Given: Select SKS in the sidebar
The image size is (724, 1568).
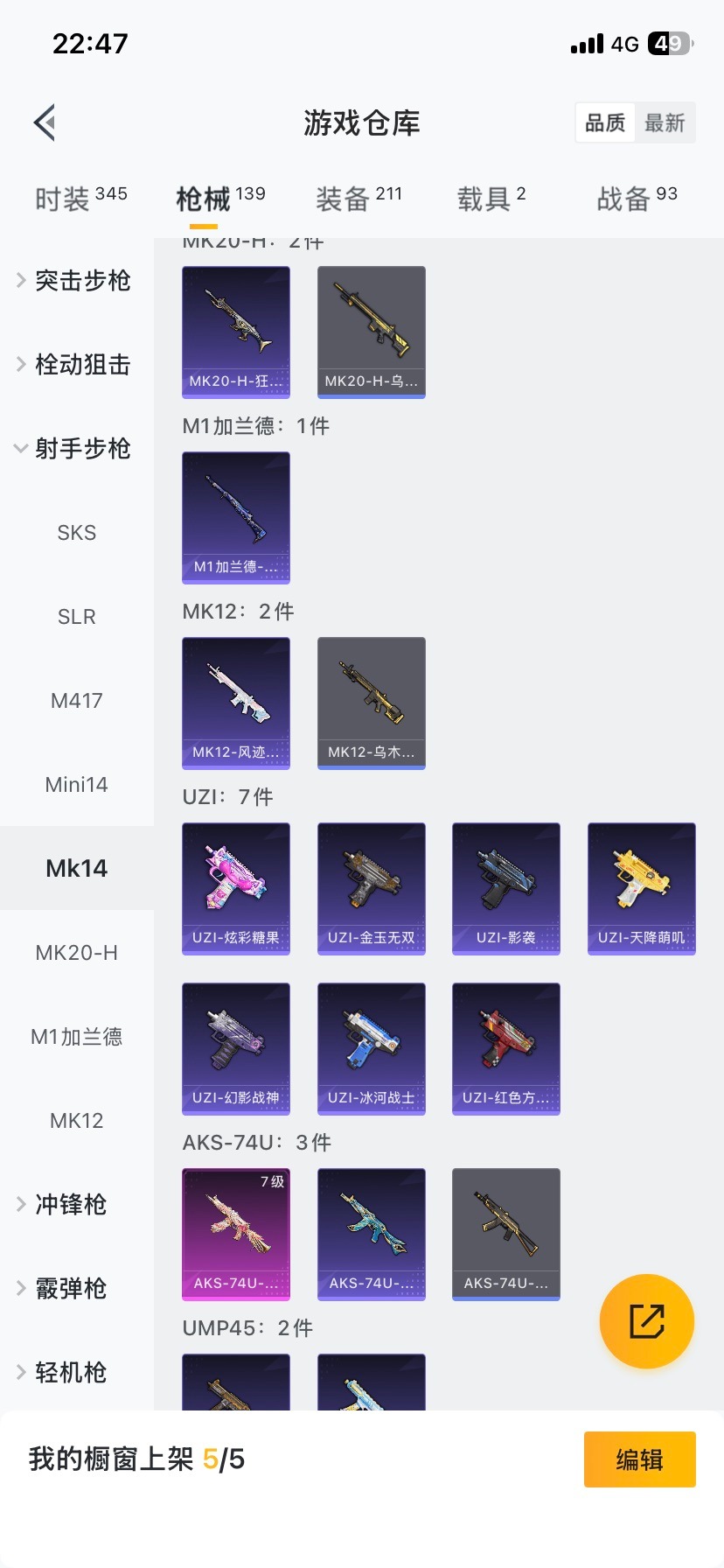Looking at the screenshot, I should [x=76, y=532].
